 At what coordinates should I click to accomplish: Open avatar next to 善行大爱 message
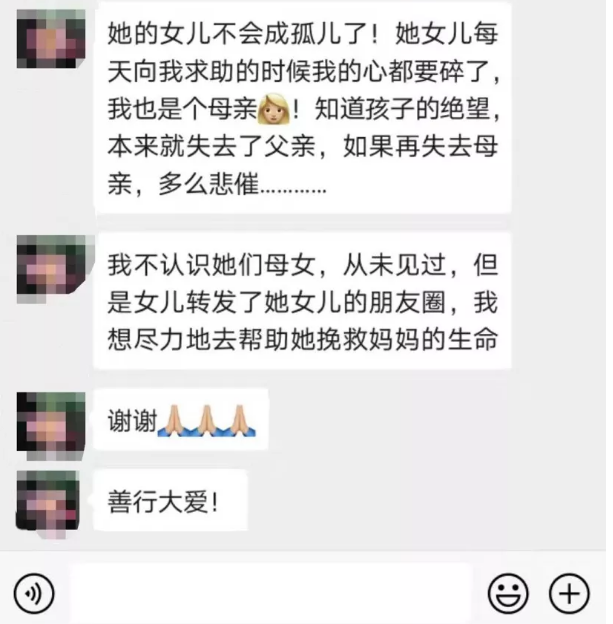(x=48, y=500)
